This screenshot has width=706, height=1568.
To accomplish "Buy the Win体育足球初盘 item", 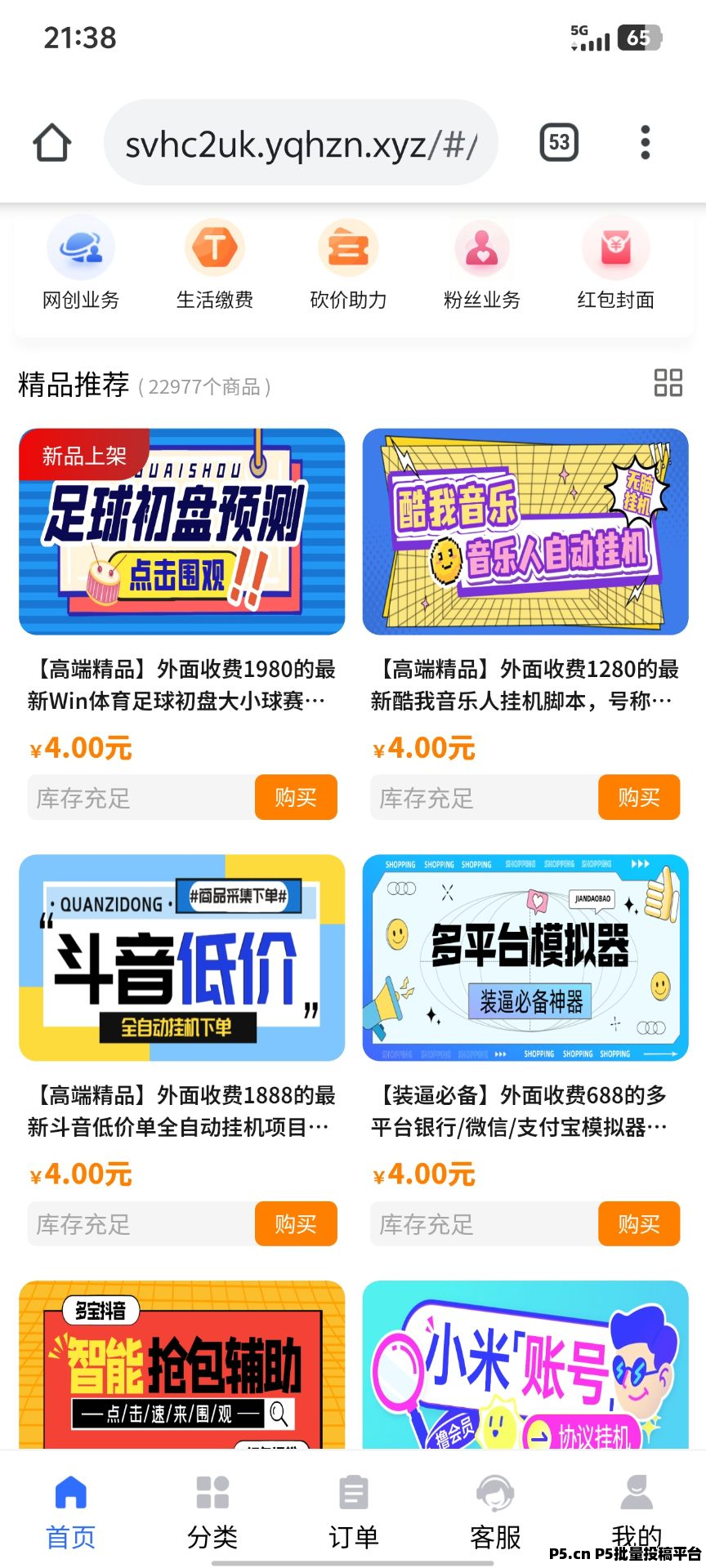I will coord(295,797).
